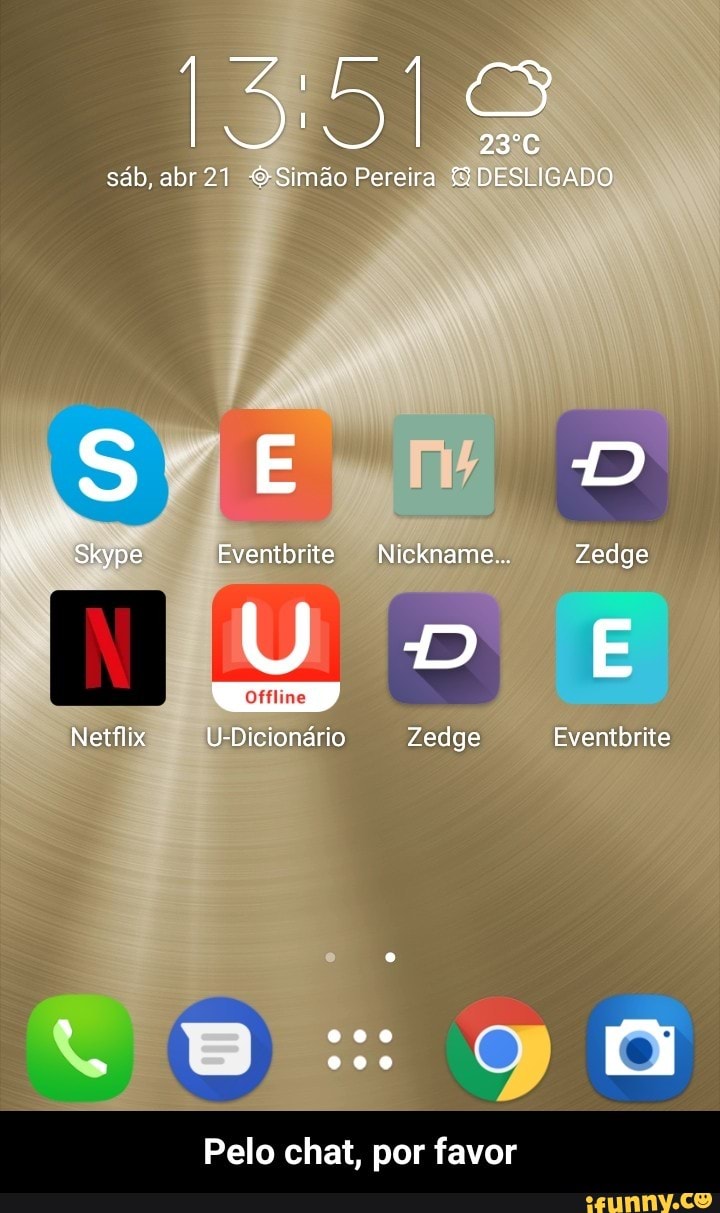Open alarm settings showing DESLIGADO
This screenshot has height=1213, width=720.
click(532, 178)
